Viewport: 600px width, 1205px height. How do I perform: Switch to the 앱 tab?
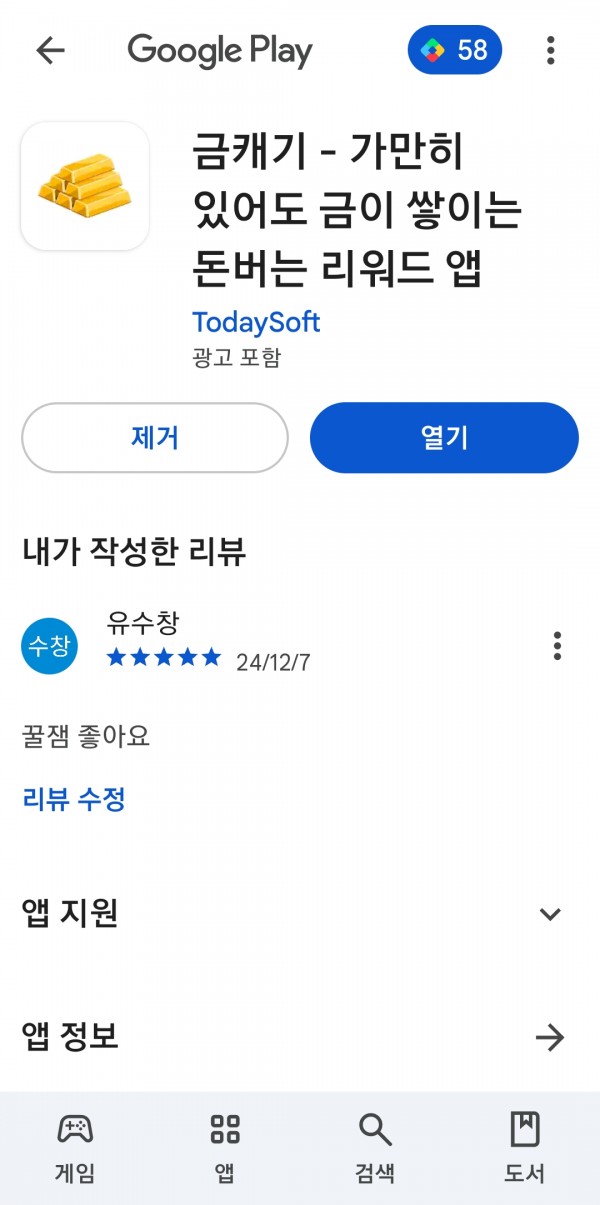(225, 1148)
